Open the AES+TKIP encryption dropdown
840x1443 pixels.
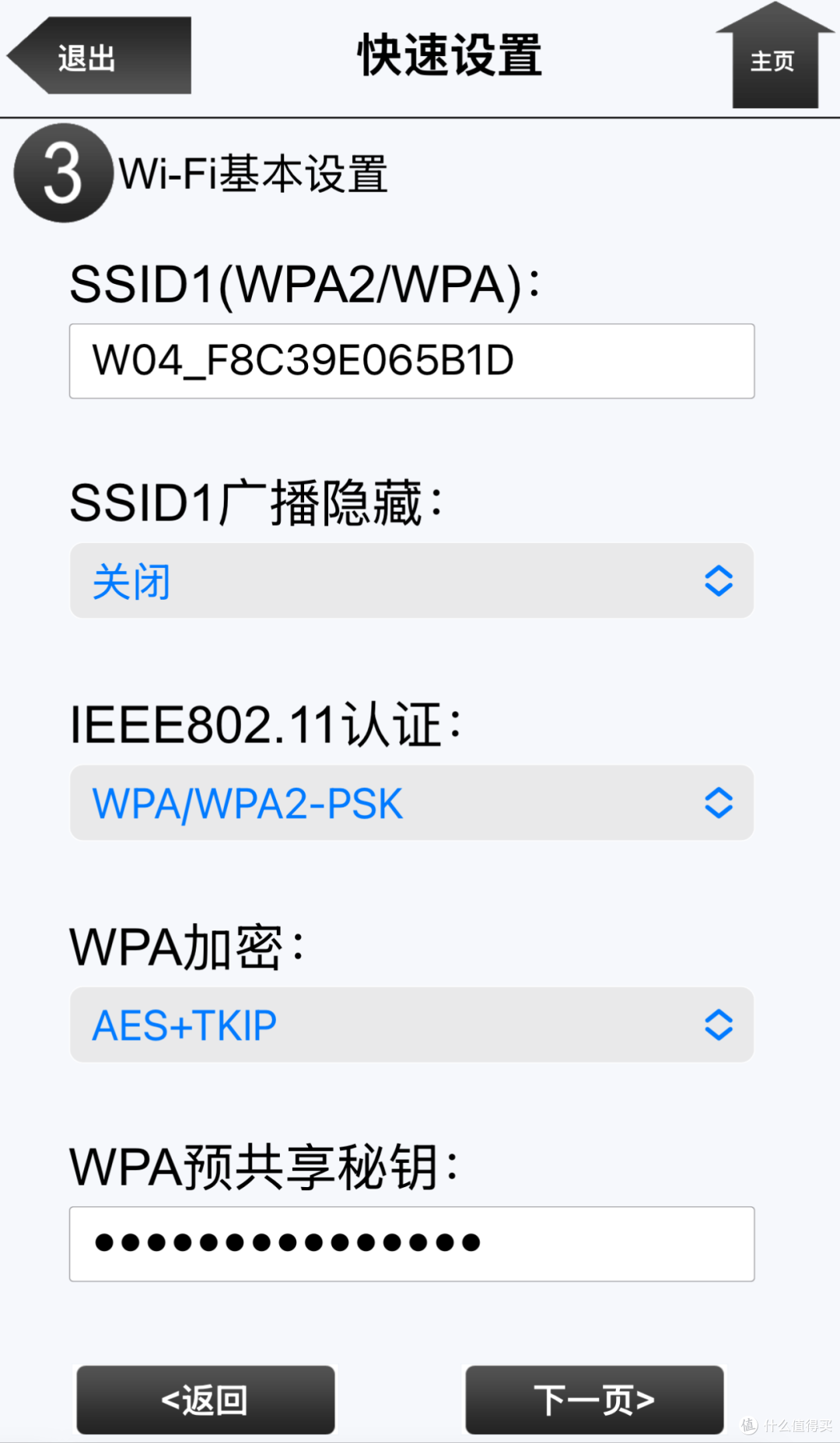412,1025
